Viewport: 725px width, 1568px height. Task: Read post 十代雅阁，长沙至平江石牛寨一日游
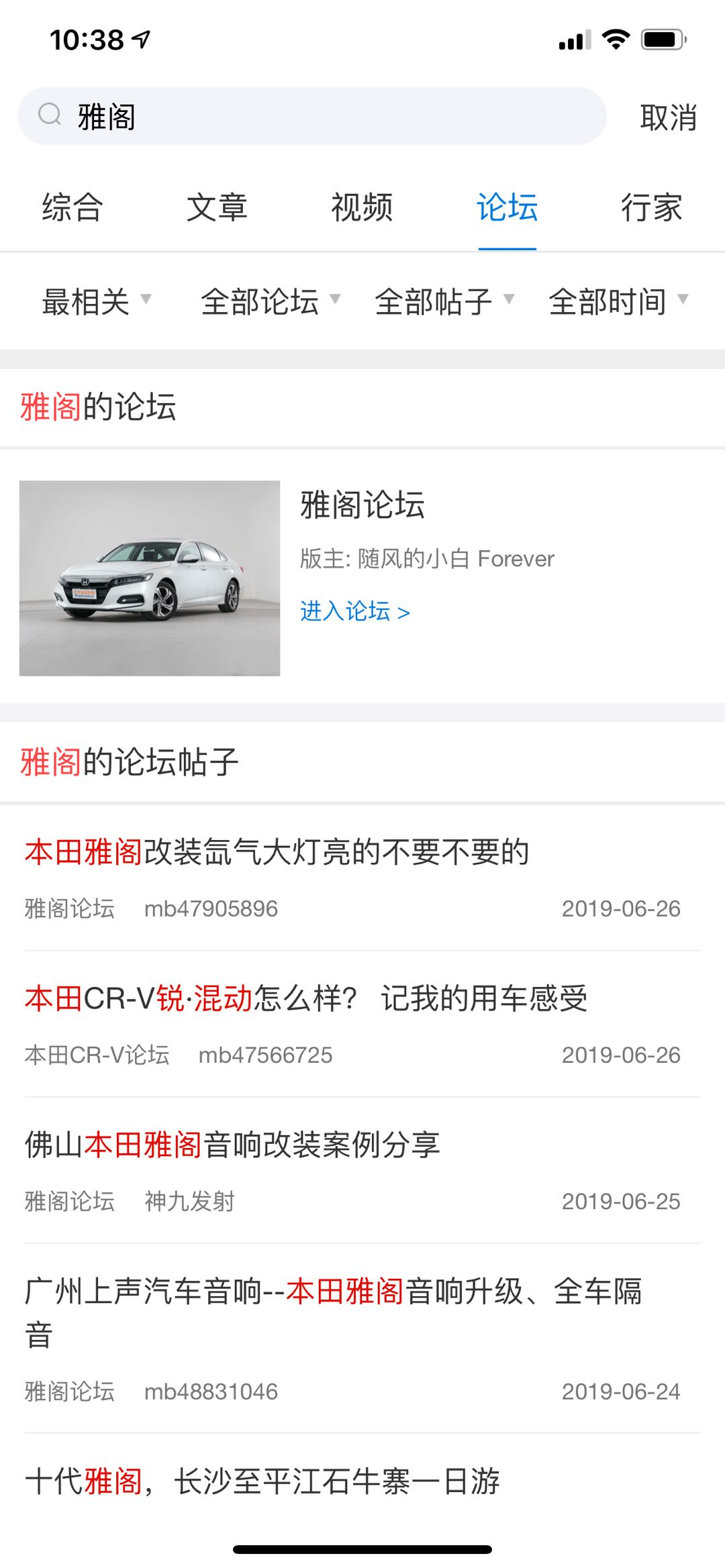(x=262, y=1482)
